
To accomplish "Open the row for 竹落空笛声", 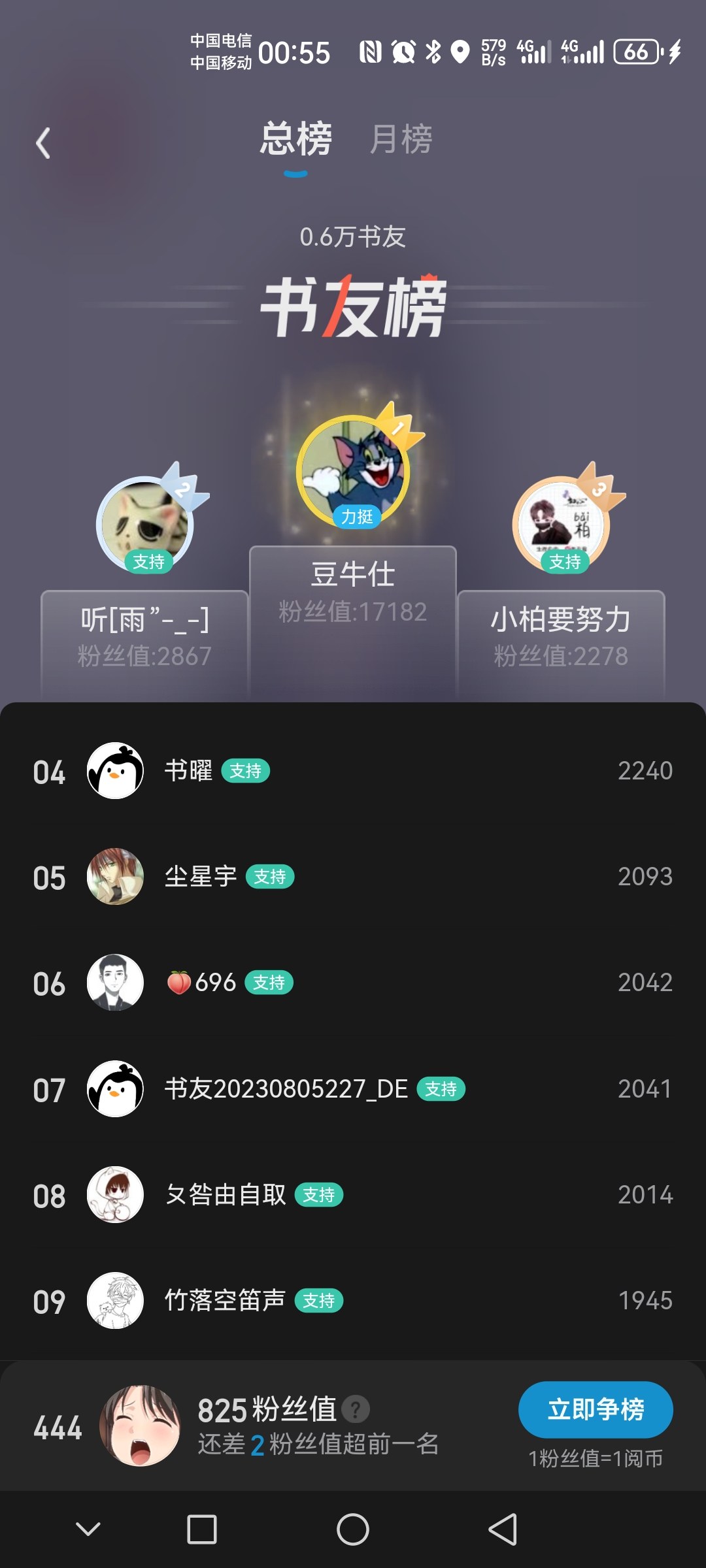I will (x=353, y=1300).
